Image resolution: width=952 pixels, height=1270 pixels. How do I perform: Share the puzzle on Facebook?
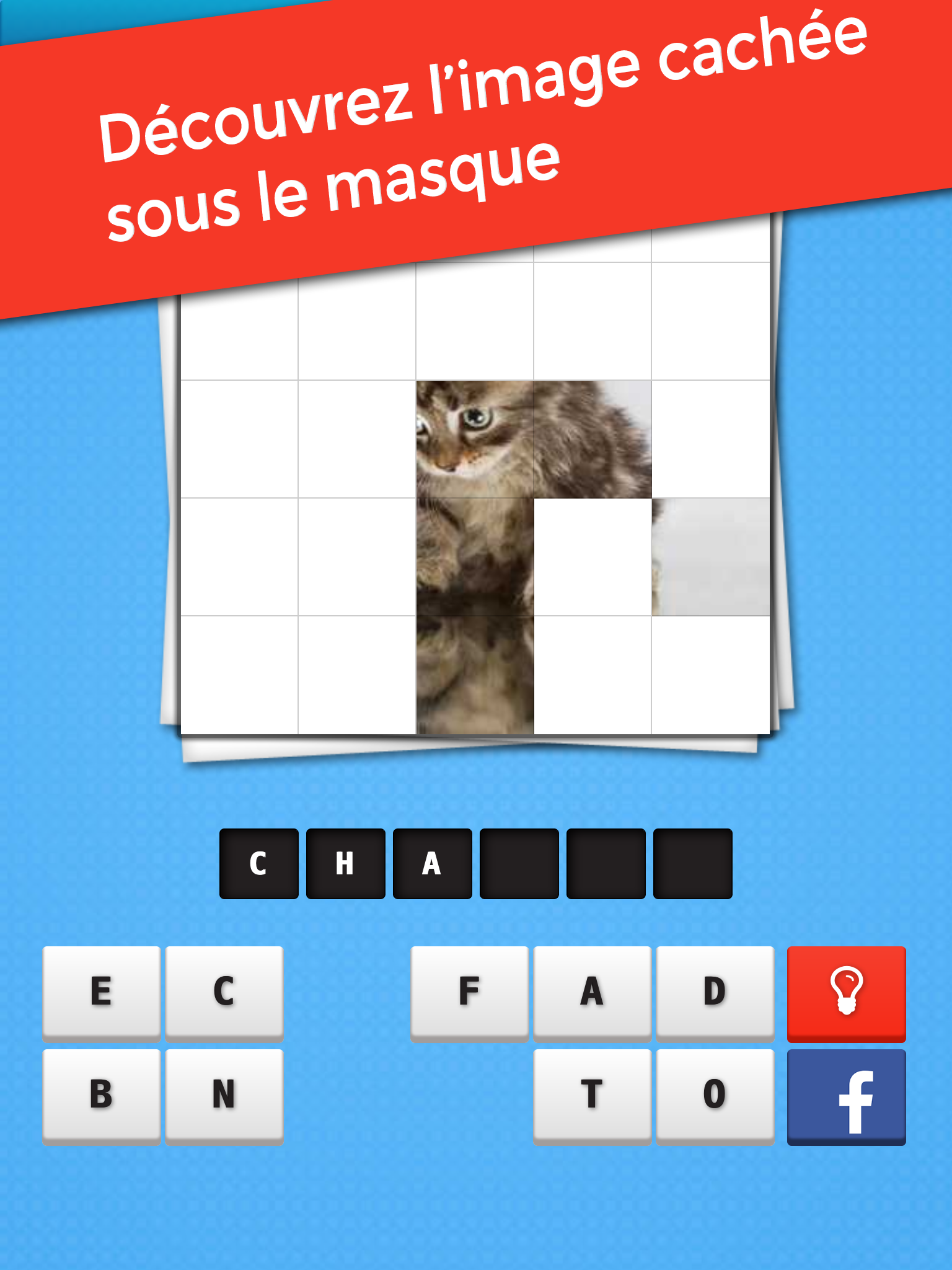click(846, 1096)
